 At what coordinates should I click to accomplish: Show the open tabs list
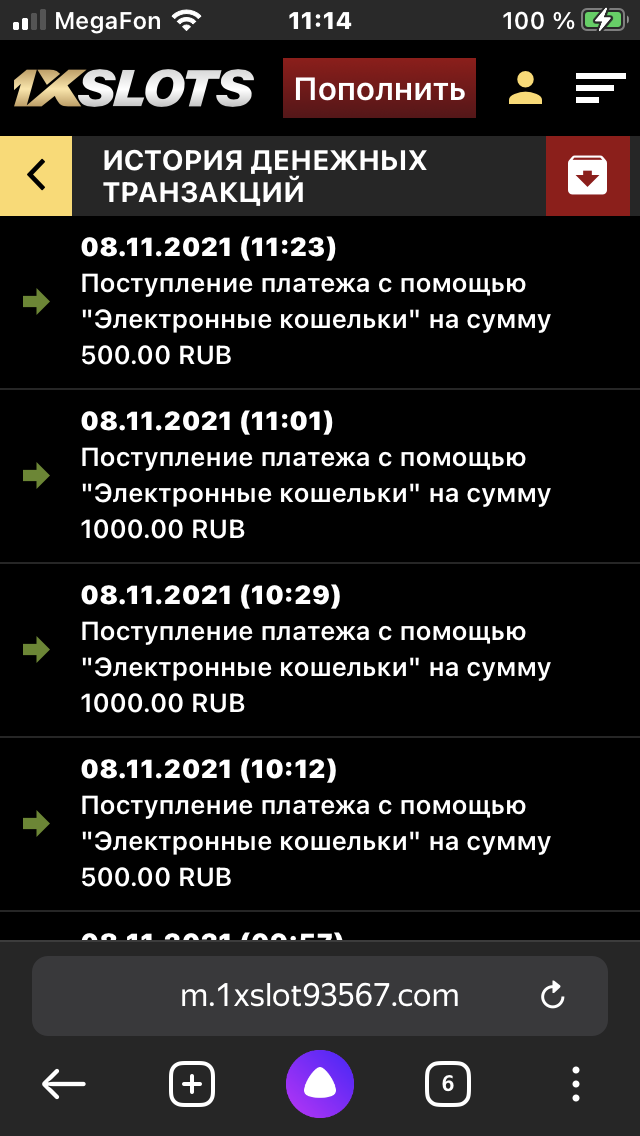(x=448, y=1083)
